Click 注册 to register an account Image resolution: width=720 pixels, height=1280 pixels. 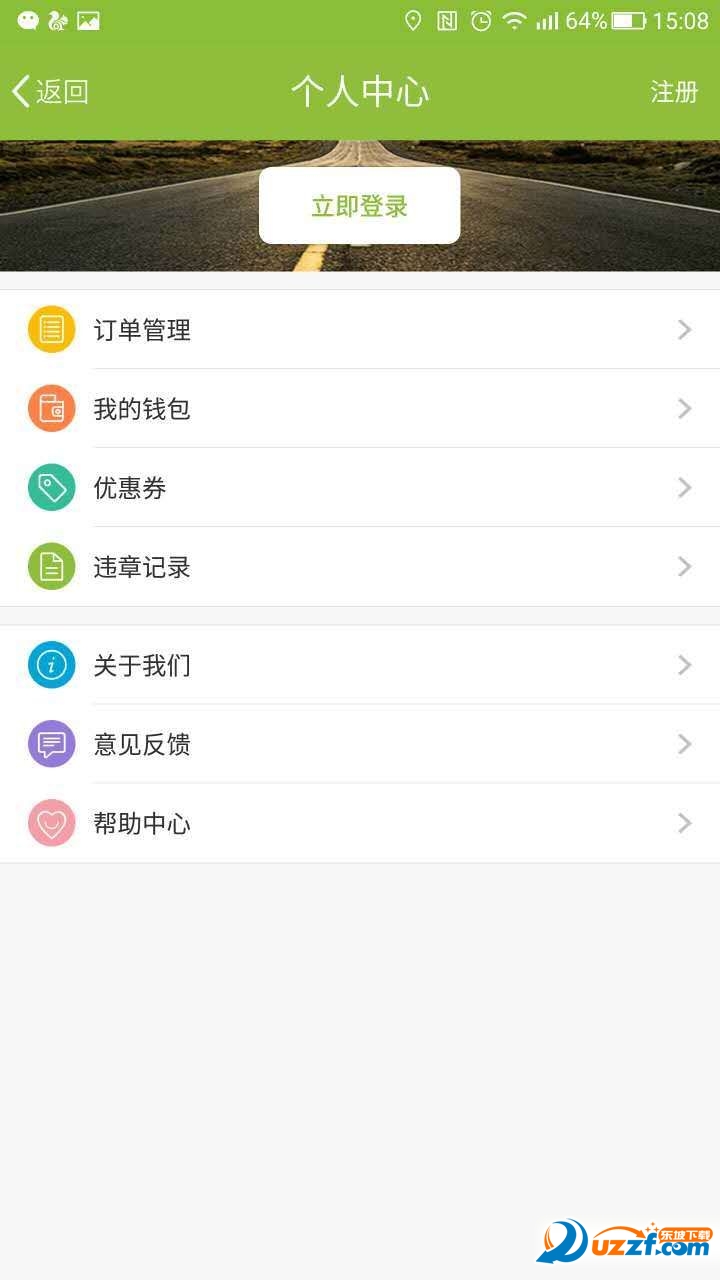tap(672, 91)
